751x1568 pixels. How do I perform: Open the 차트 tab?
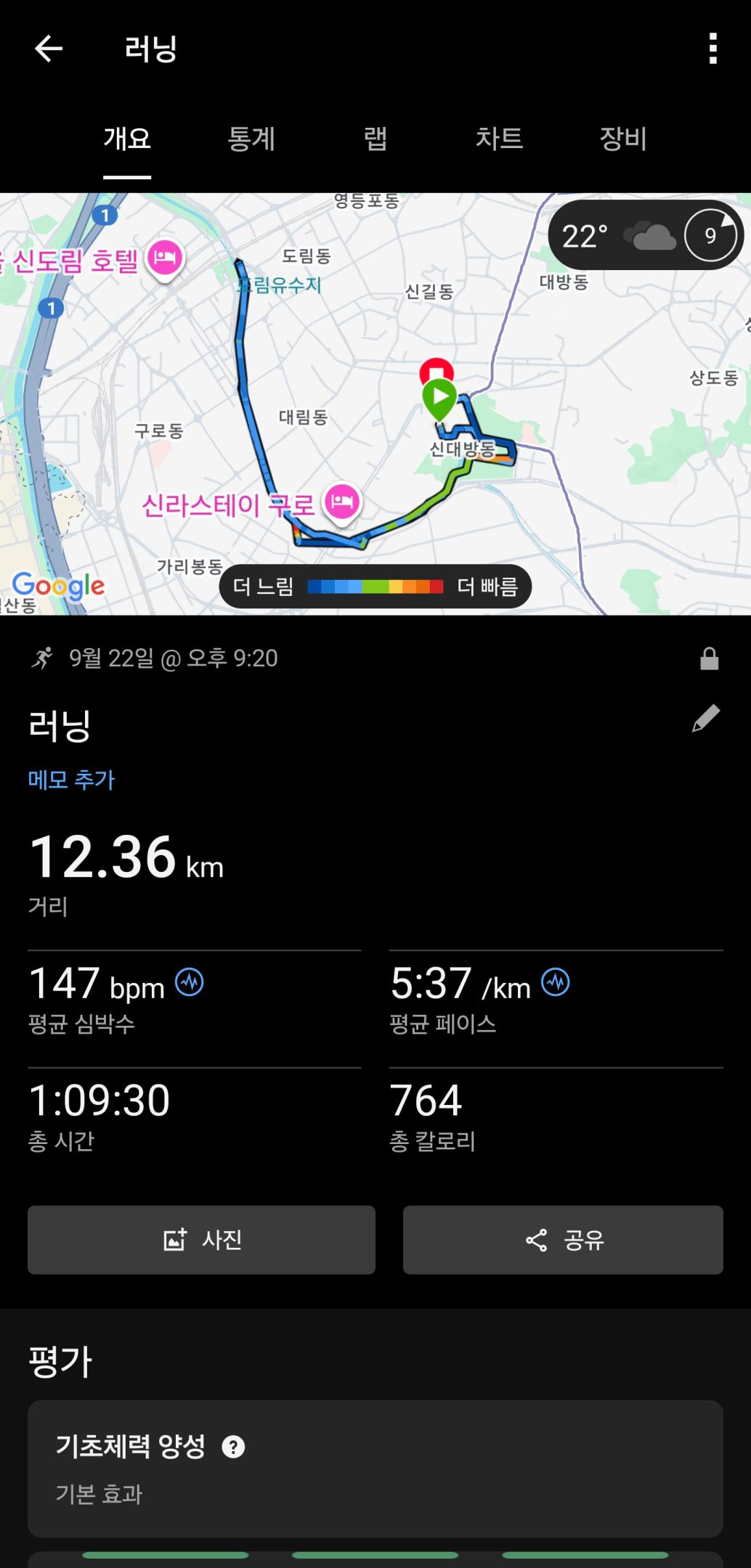click(499, 139)
